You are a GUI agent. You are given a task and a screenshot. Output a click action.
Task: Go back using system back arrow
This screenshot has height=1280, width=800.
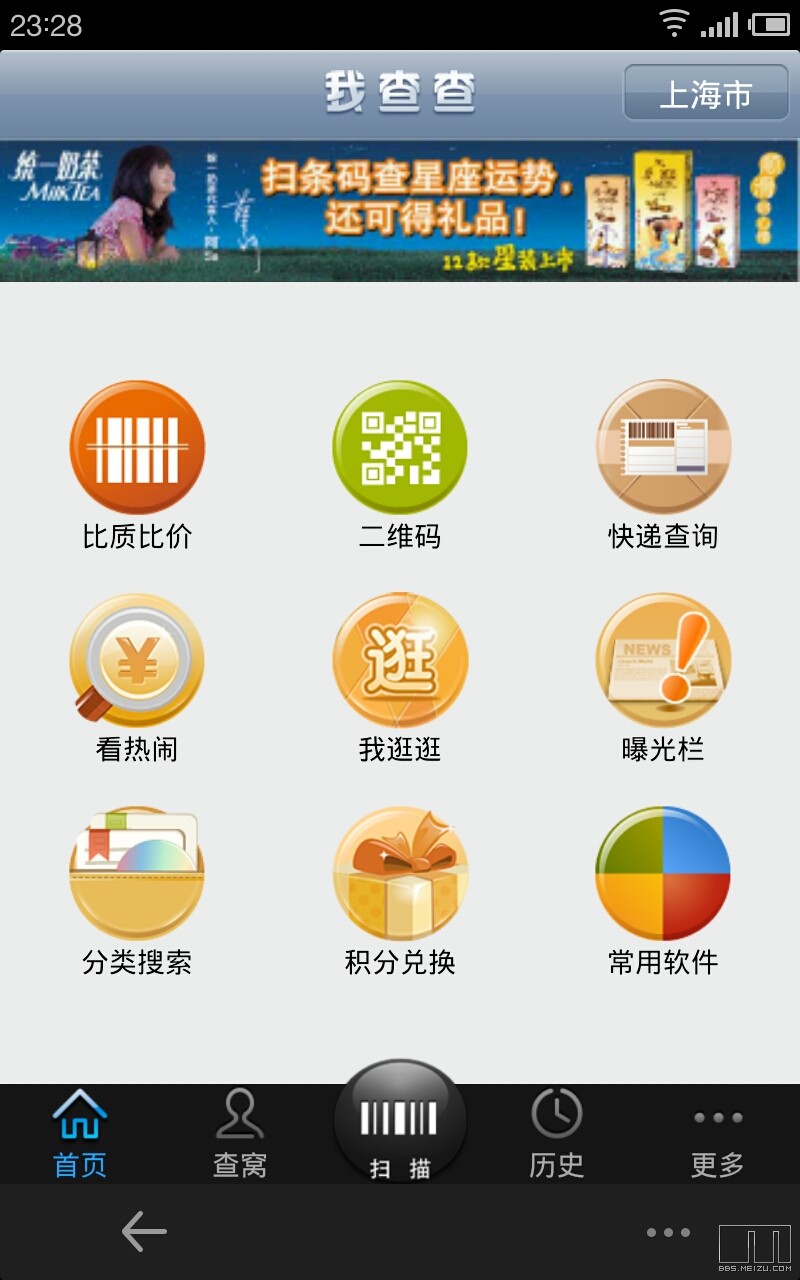point(144,1232)
